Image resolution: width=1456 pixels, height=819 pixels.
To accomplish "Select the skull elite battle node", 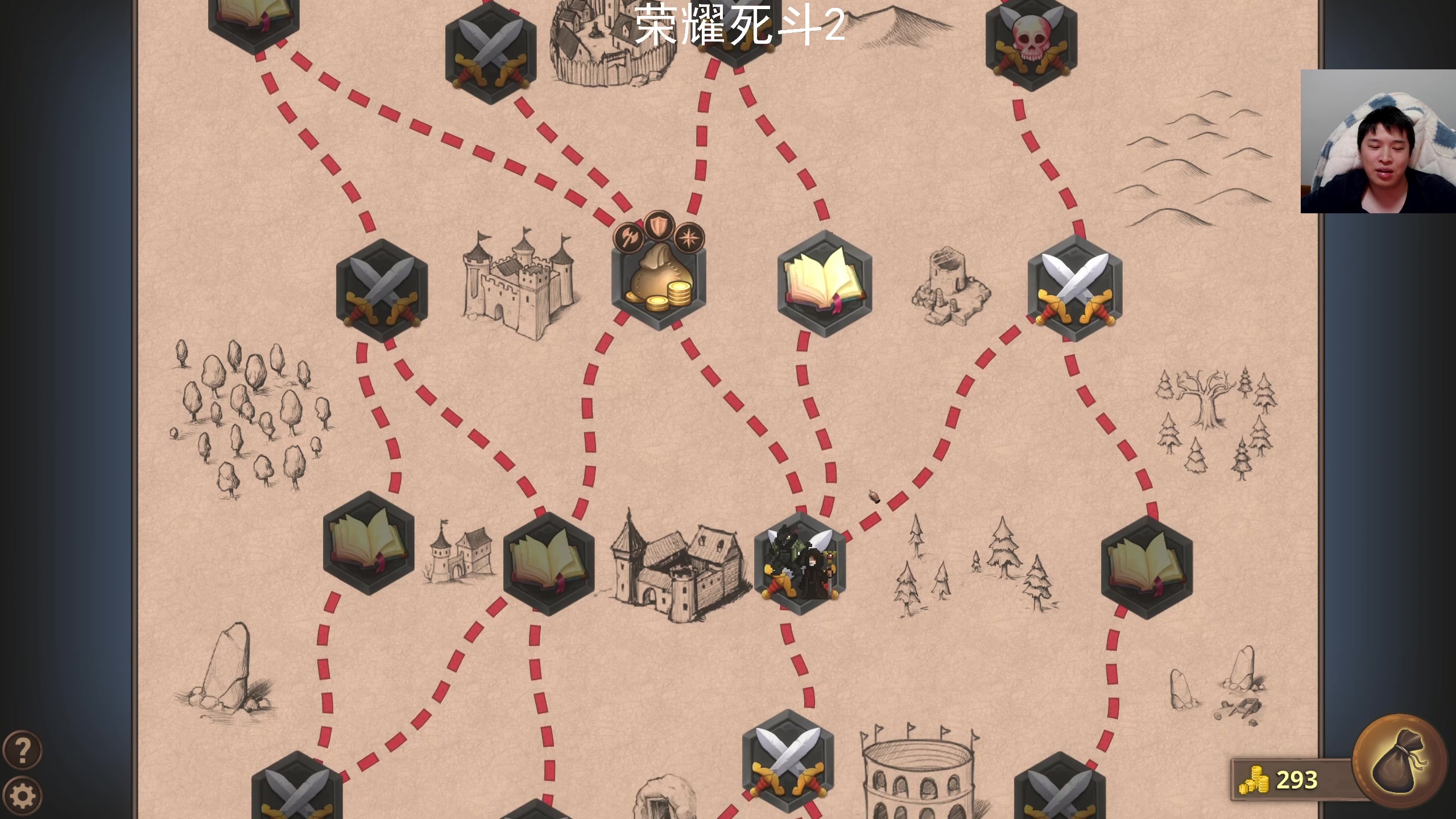I will click(x=1031, y=44).
